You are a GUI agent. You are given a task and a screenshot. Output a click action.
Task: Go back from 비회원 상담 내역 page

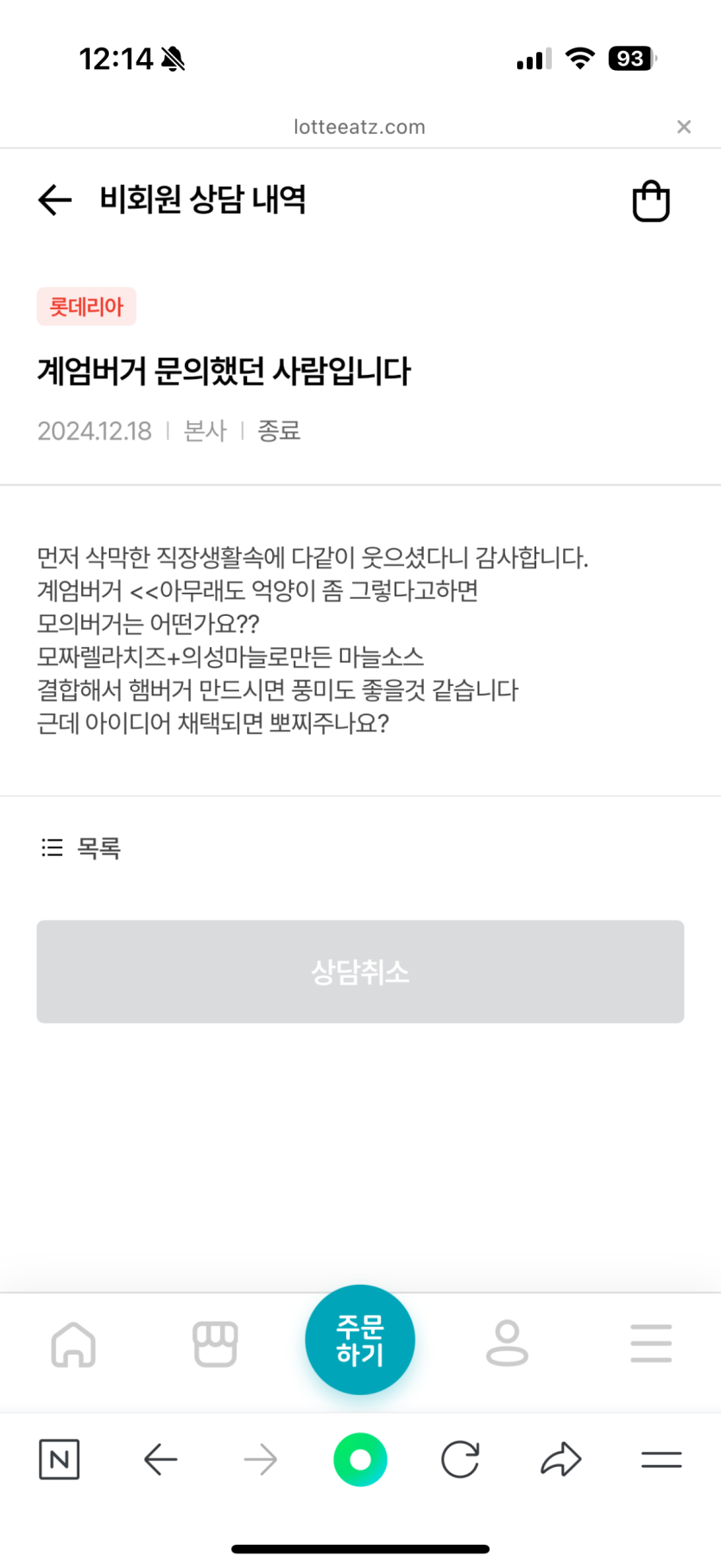55,200
